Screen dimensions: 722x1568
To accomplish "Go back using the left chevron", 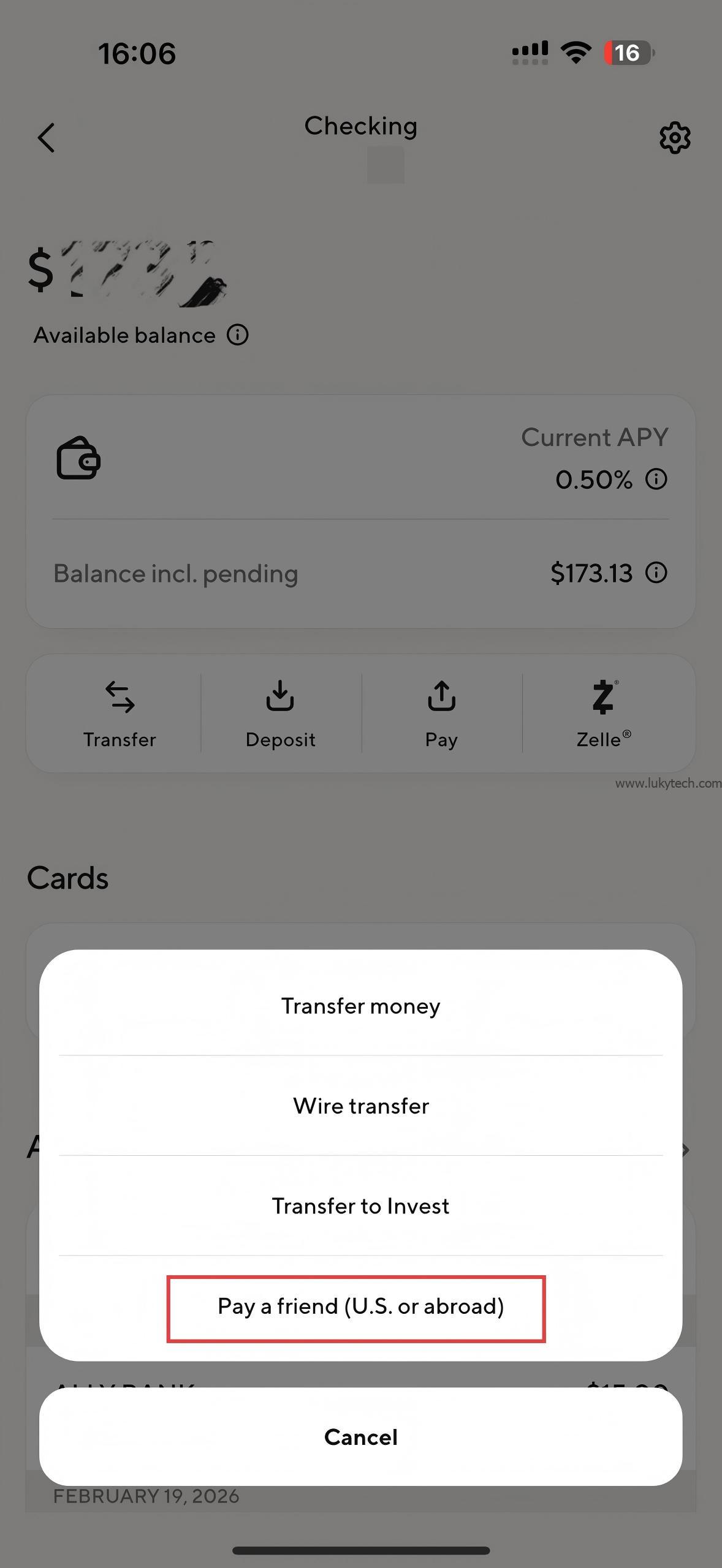I will pyautogui.click(x=47, y=137).
